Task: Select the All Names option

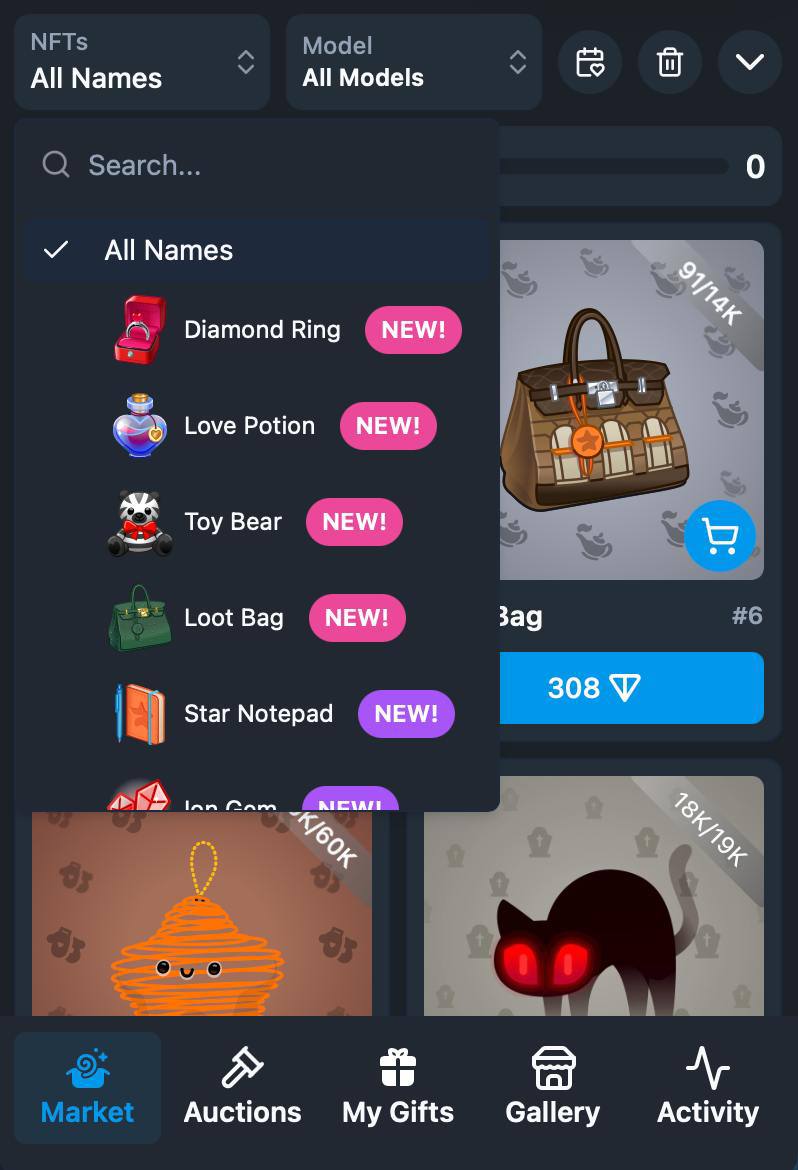Action: point(168,250)
